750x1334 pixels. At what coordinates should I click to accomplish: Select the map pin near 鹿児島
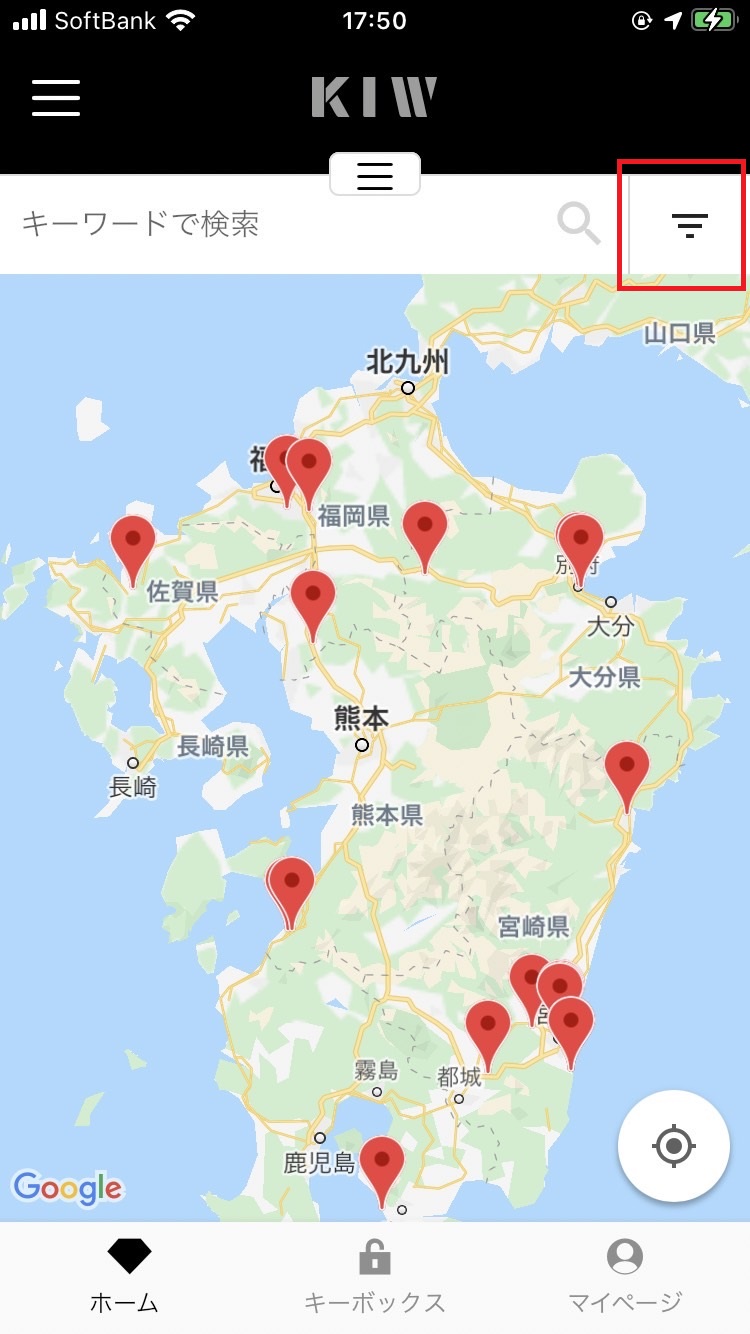click(382, 1165)
